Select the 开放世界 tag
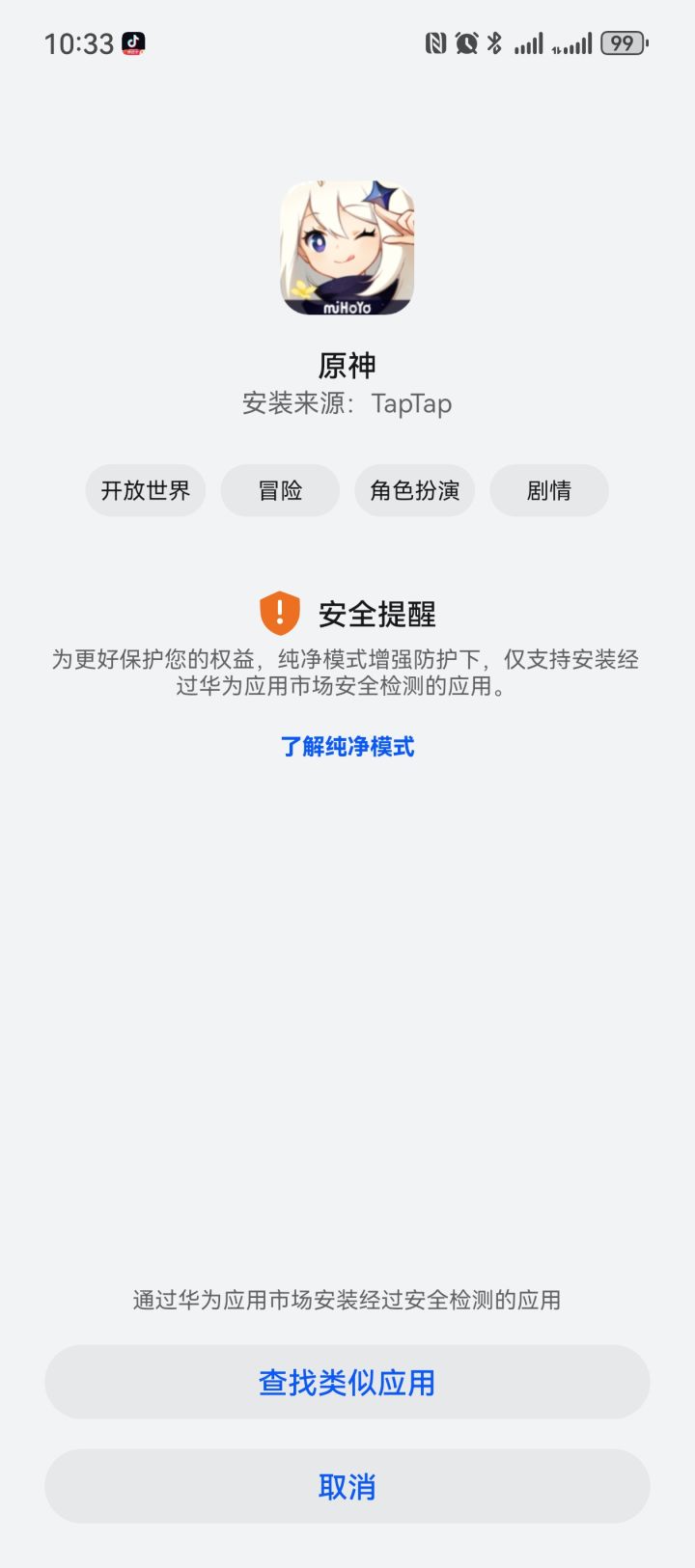Viewport: 695px width, 1568px height. [146, 490]
